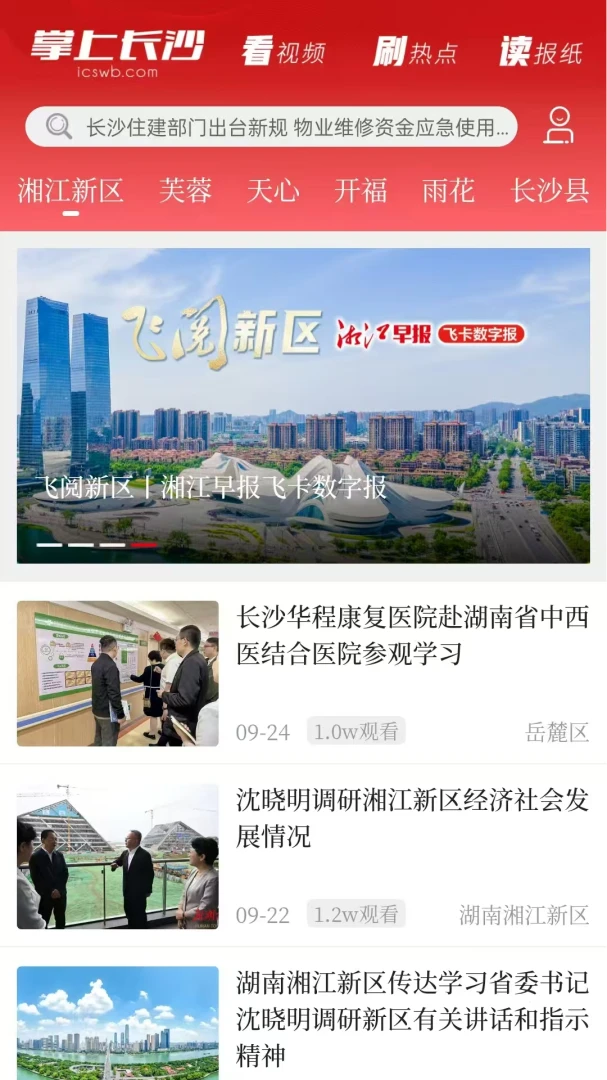Tap the carousel page indicator dots
Screen dimensions: 607x1080
coord(97,545)
